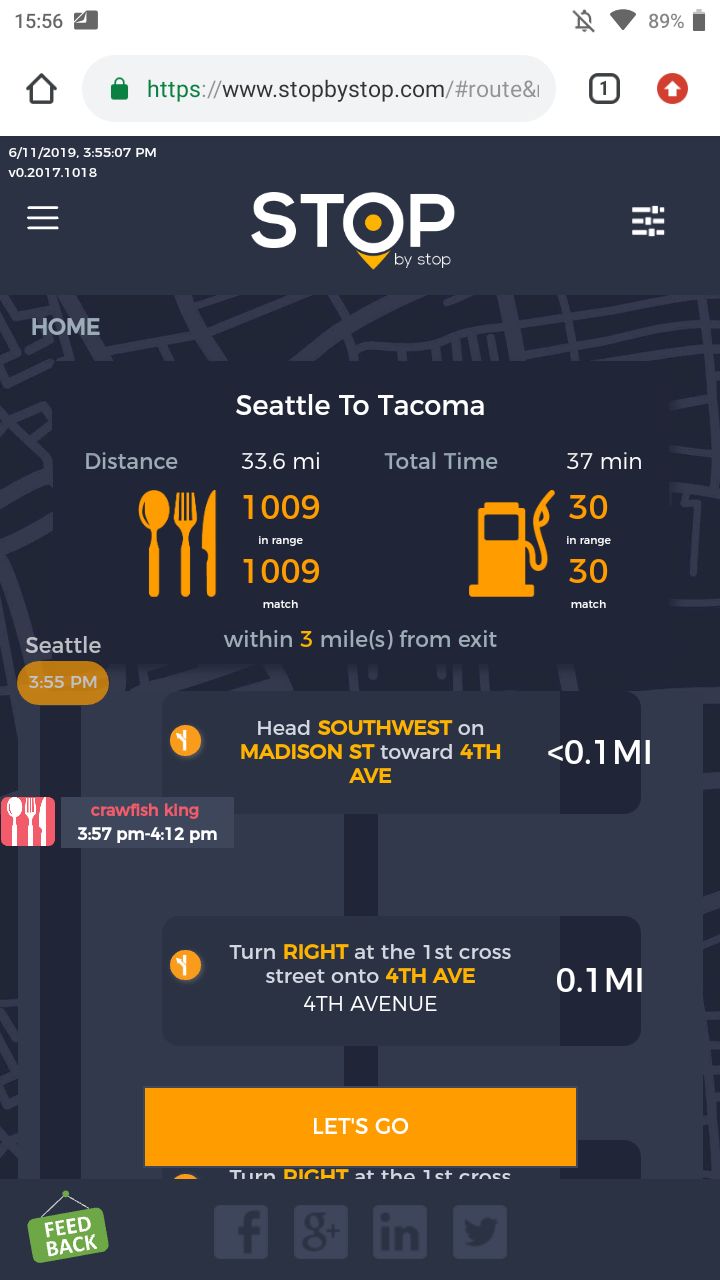
Task: Edit the stopbystop.com address bar
Action: tap(340, 90)
